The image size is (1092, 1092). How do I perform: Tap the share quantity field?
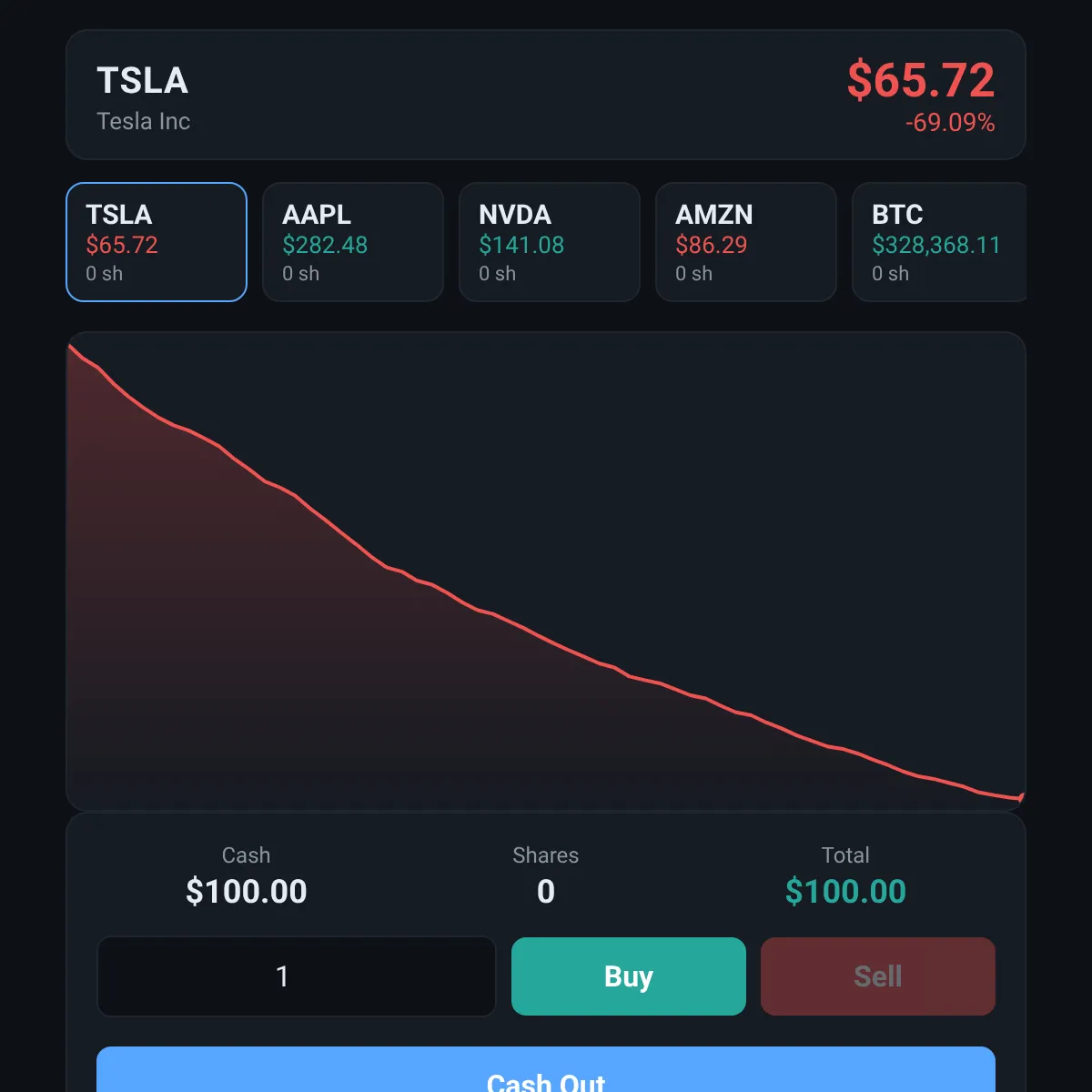pos(297,976)
